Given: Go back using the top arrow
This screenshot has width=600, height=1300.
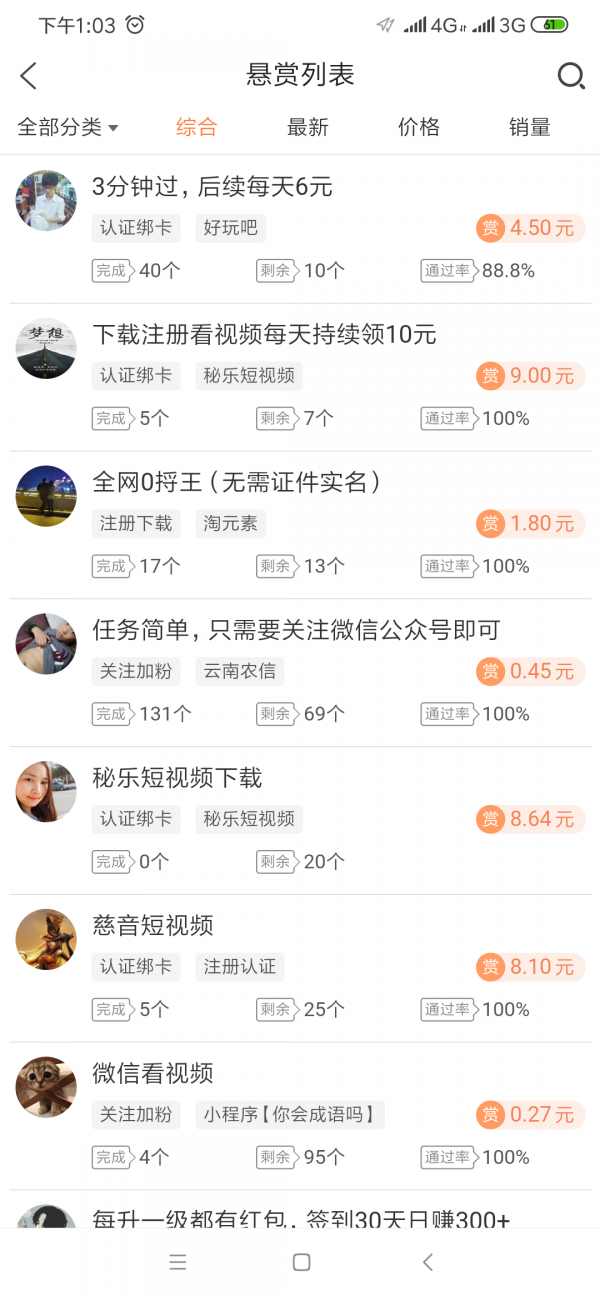Looking at the screenshot, I should tap(28, 75).
